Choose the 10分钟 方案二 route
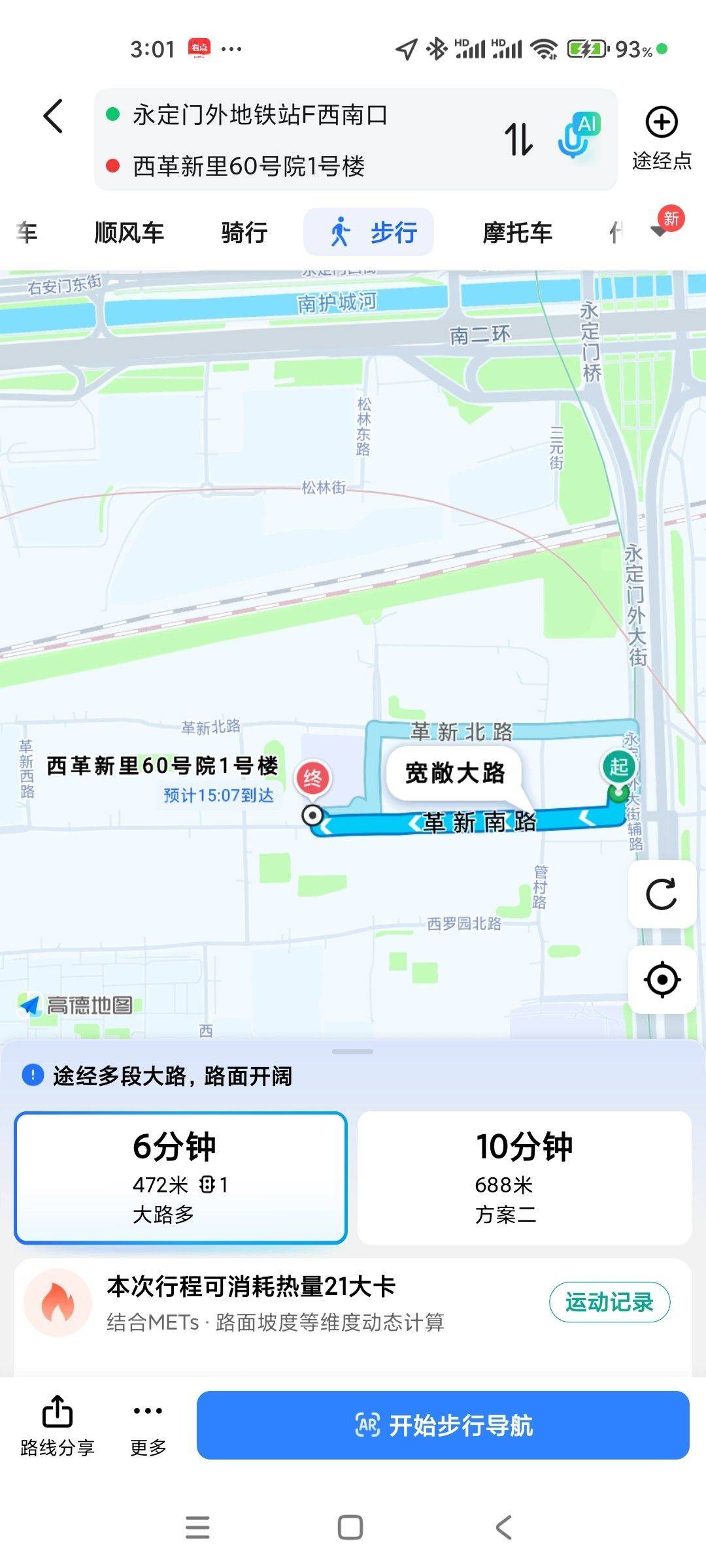 524,1177
